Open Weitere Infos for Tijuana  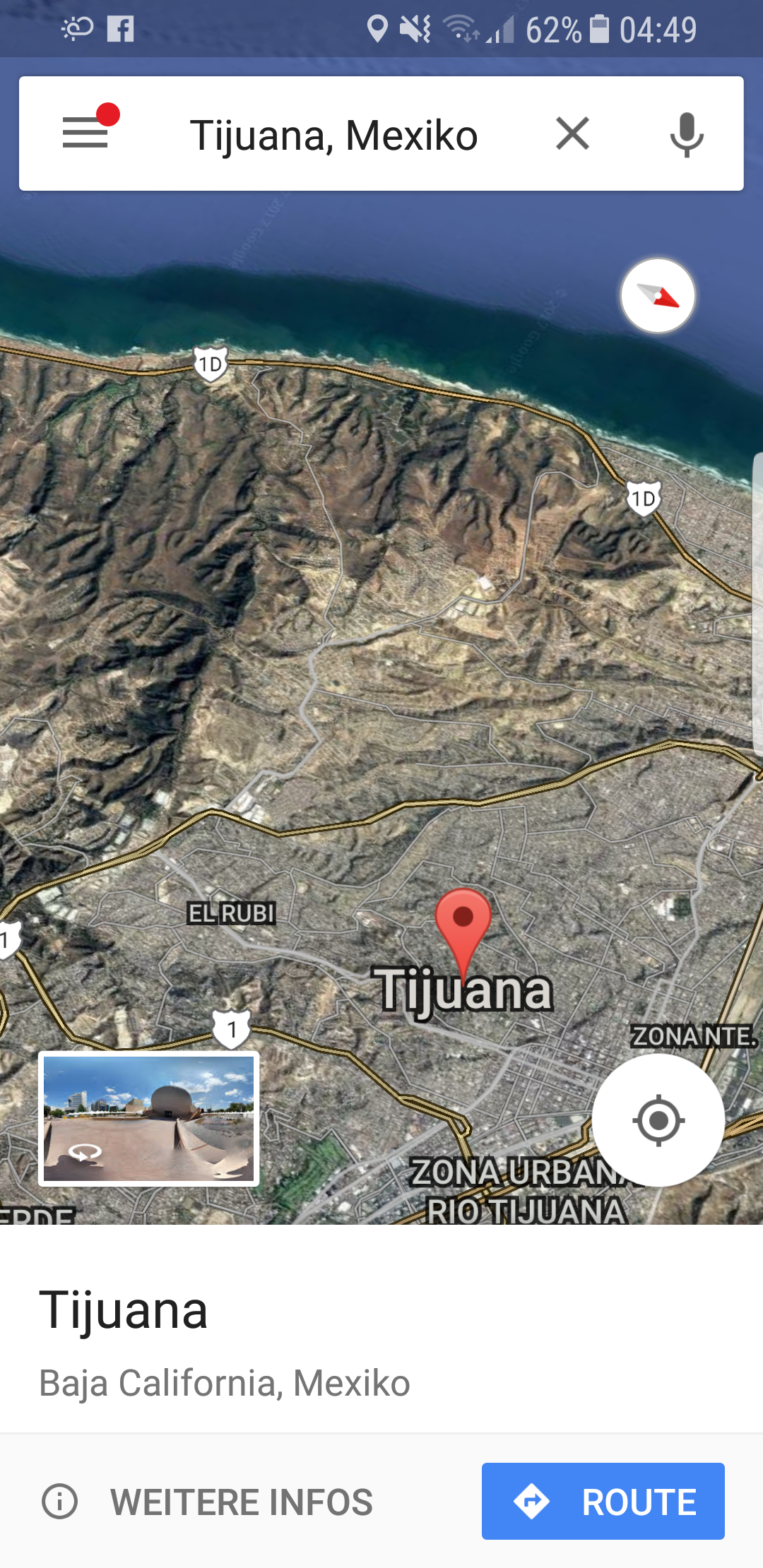point(207,1502)
